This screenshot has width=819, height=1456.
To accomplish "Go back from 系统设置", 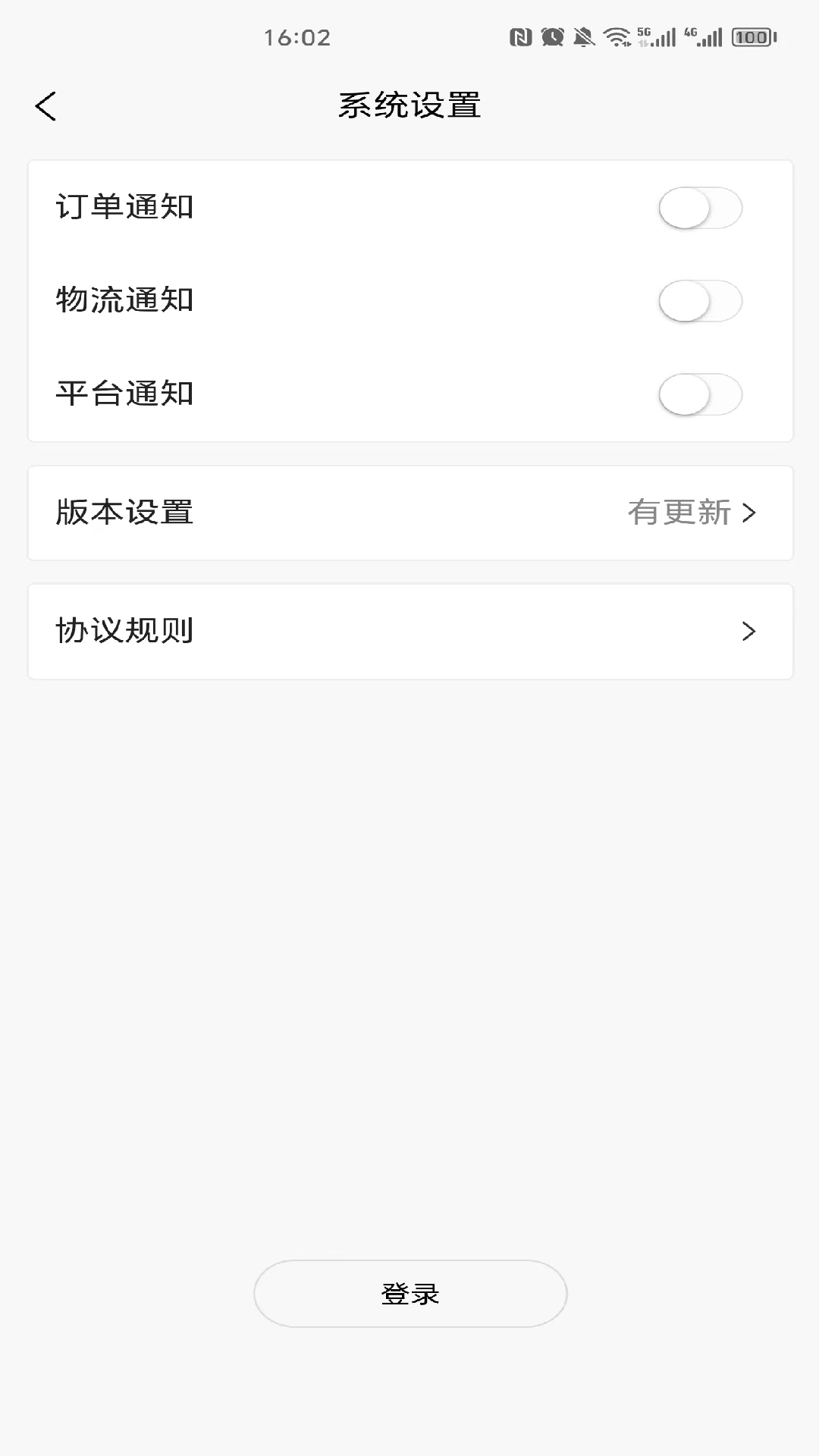I will (46, 106).
